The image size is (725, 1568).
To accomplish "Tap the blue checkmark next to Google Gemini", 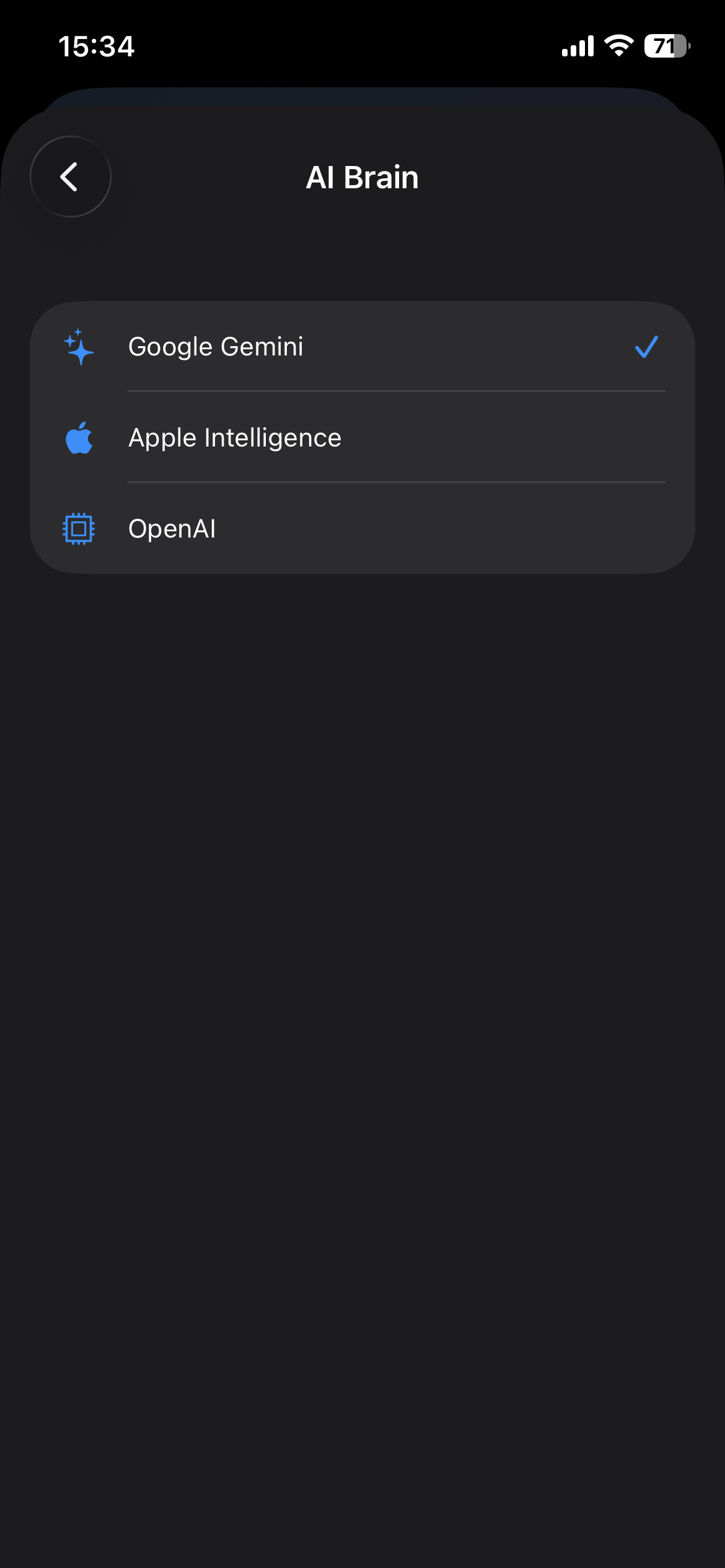I will click(x=646, y=347).
